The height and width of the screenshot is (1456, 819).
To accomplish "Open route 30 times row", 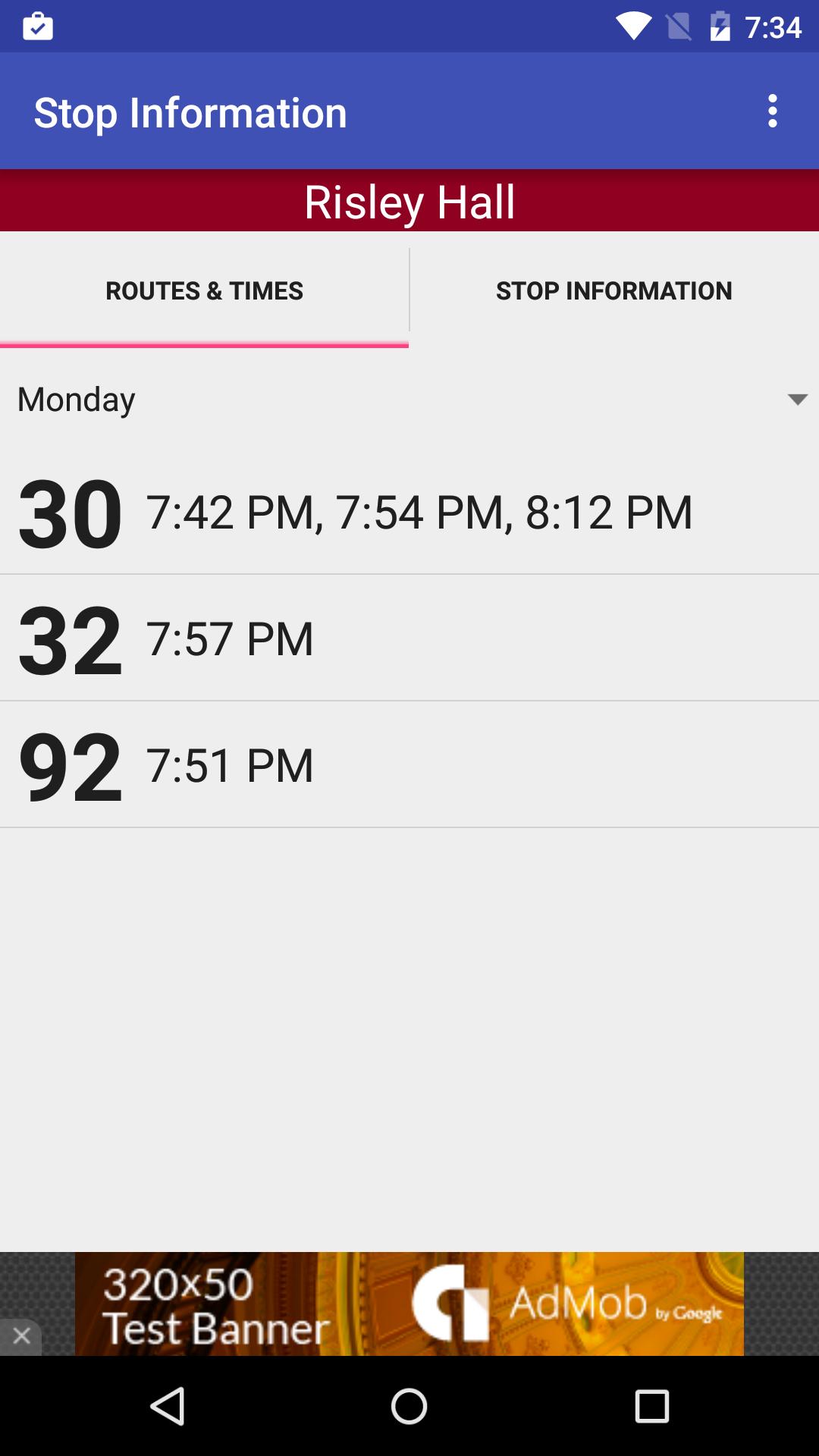I will (x=409, y=512).
